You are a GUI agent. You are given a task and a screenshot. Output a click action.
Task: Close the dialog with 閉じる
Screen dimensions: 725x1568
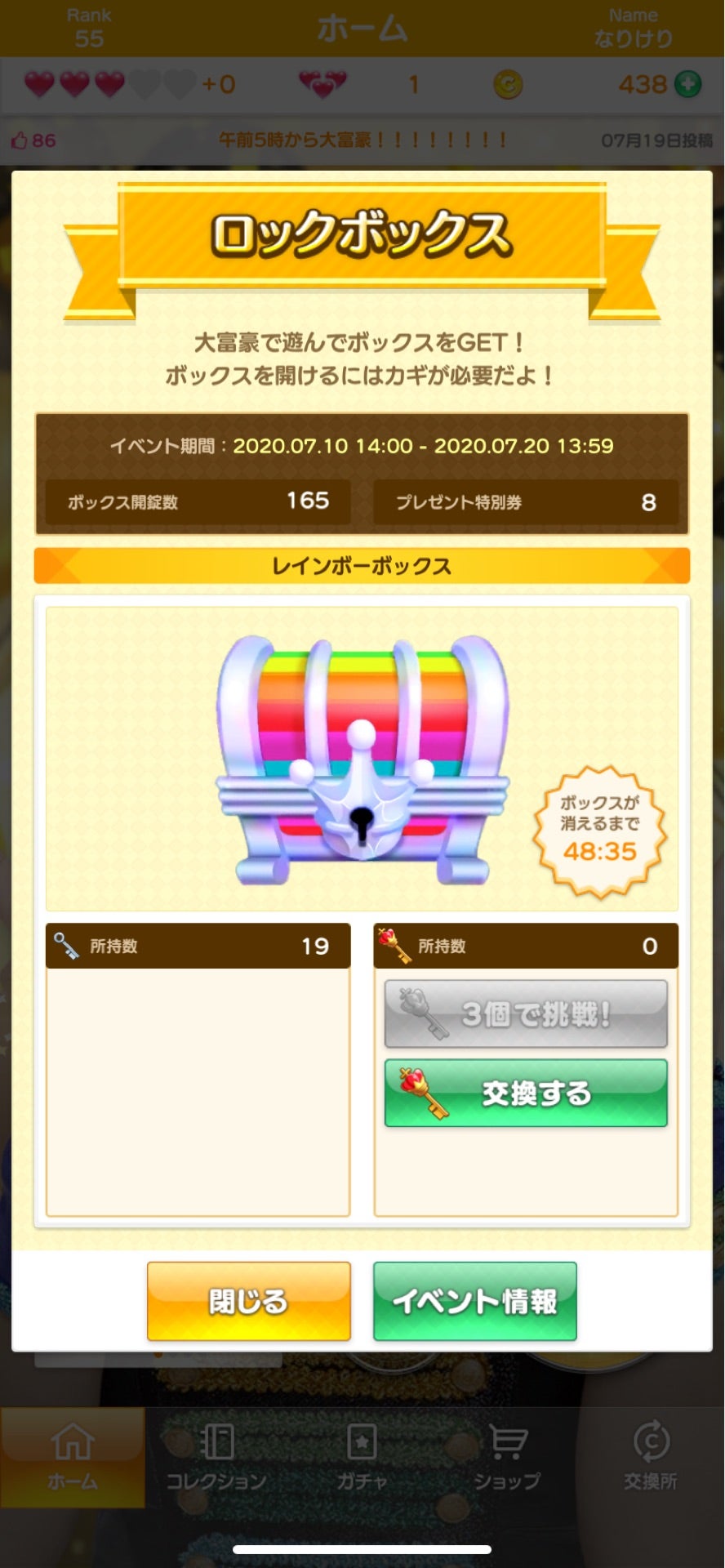249,1301
